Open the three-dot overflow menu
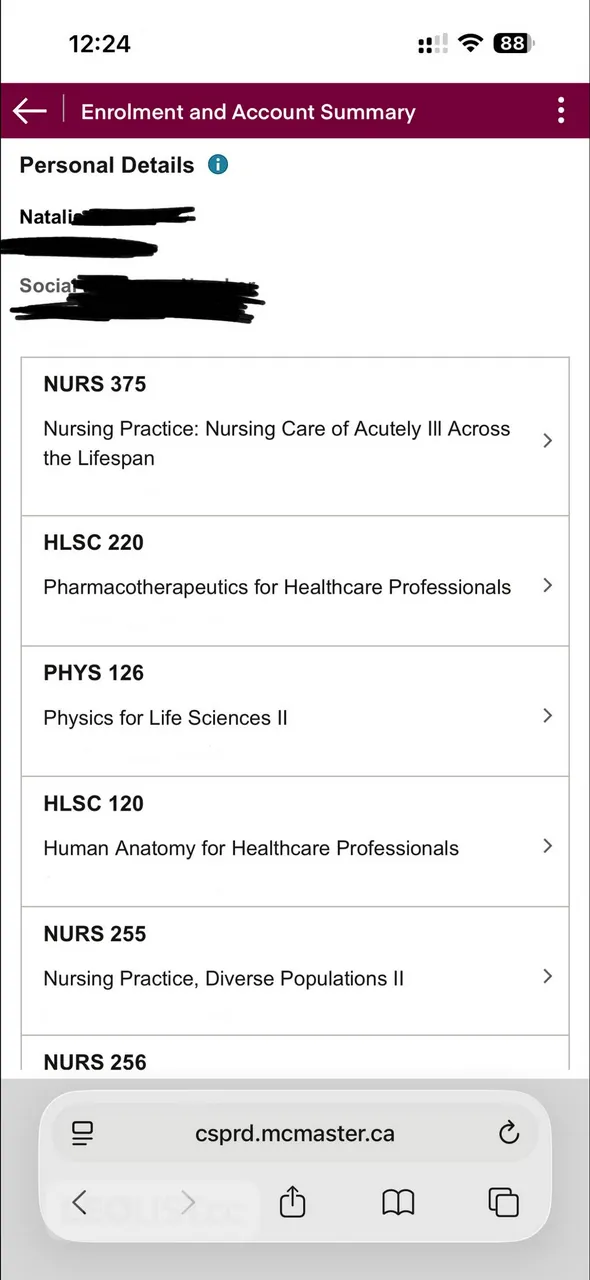This screenshot has width=590, height=1280. pos(561,111)
